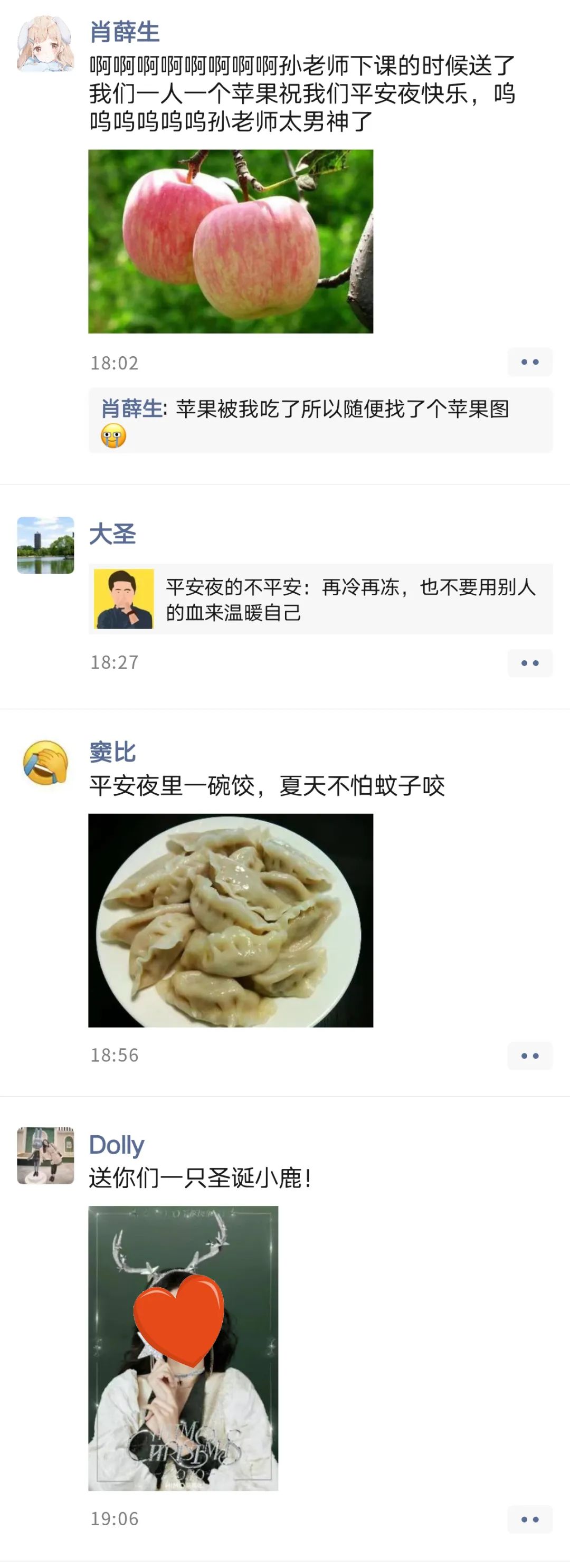The height and width of the screenshot is (1568, 570).
Task: Tap the username 窦比
Action: coord(112,752)
